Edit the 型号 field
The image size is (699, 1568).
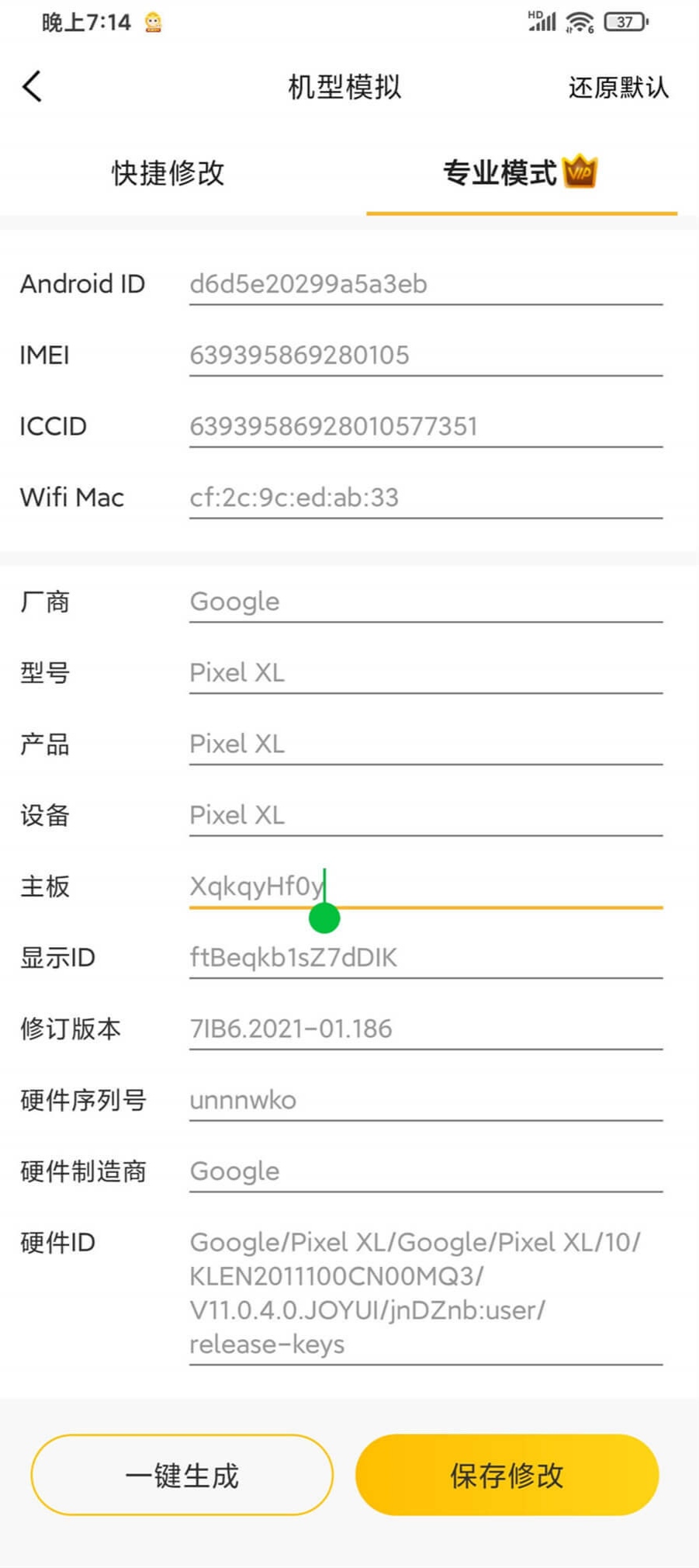(x=426, y=673)
